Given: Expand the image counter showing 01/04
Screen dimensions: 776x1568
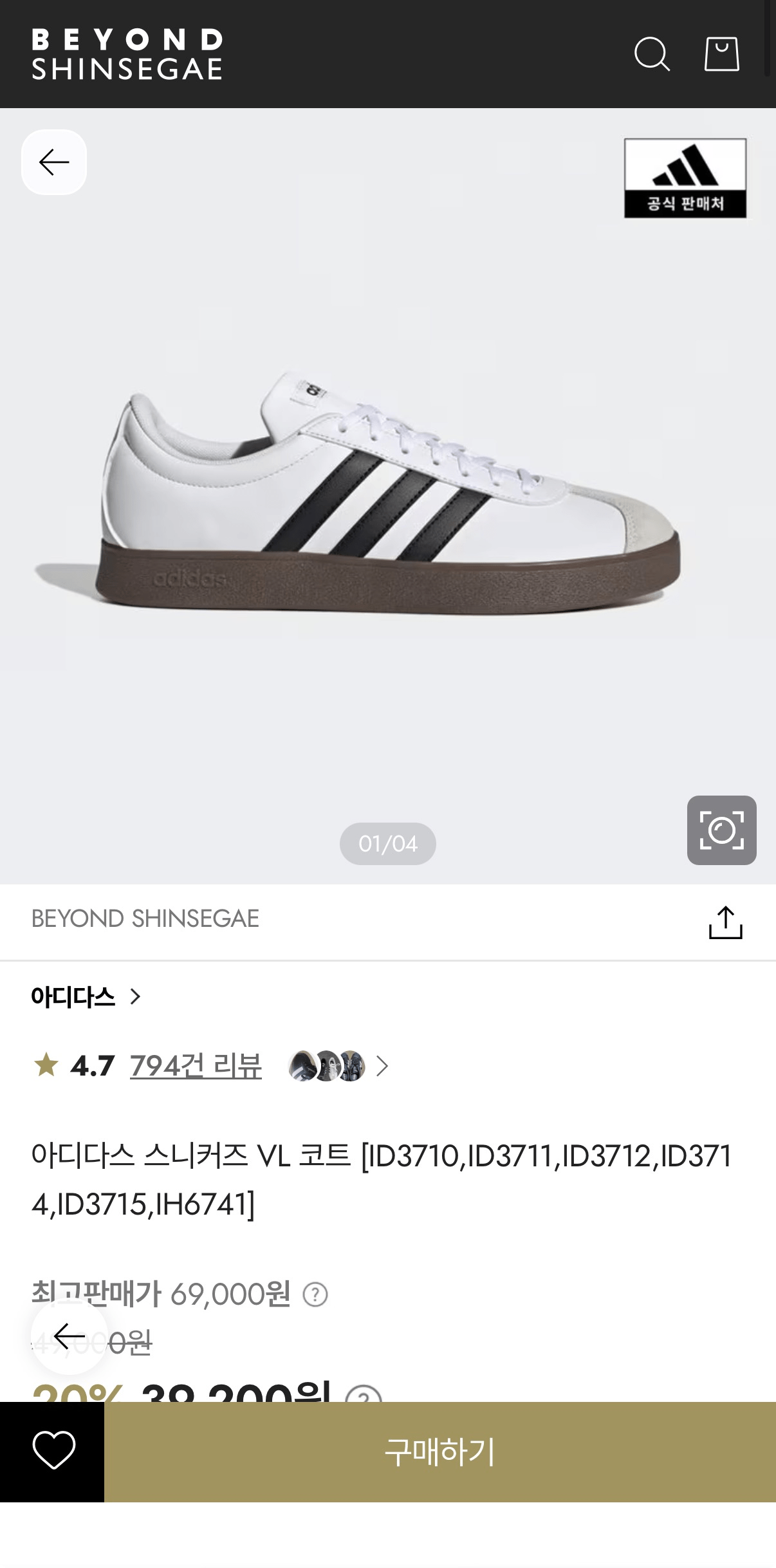Looking at the screenshot, I should pos(388,844).
